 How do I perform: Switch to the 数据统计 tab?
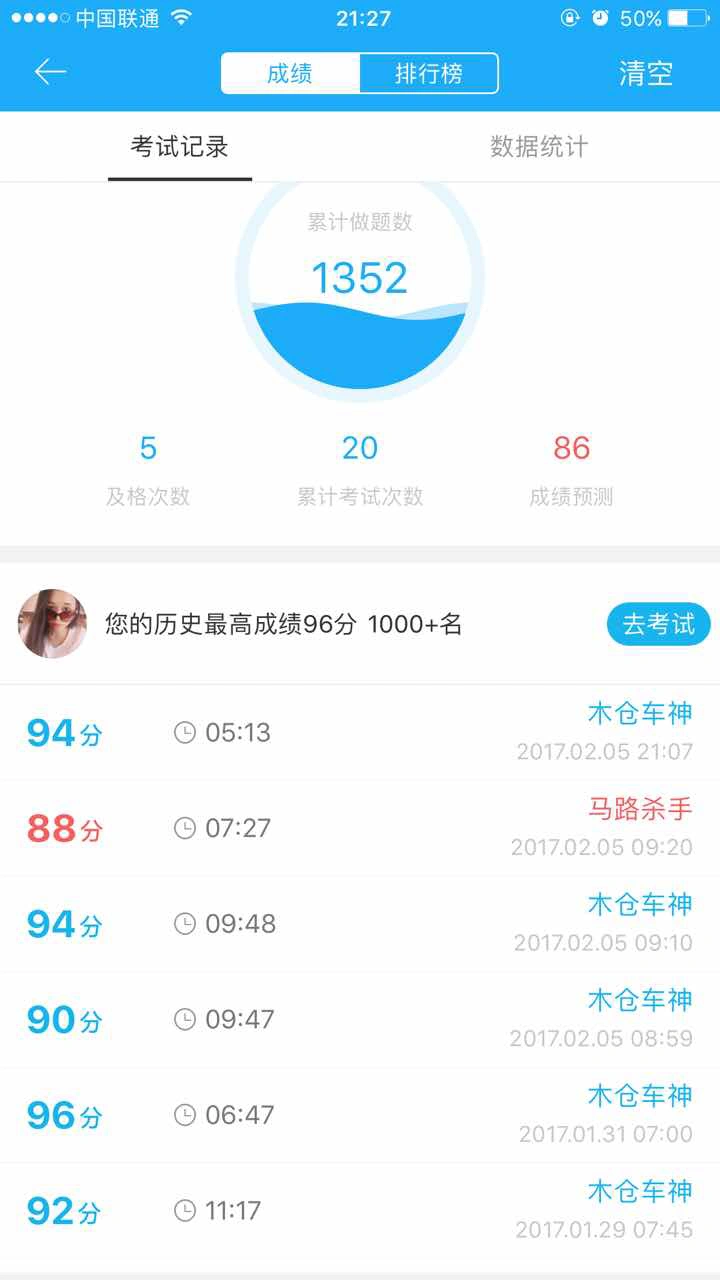click(x=539, y=147)
